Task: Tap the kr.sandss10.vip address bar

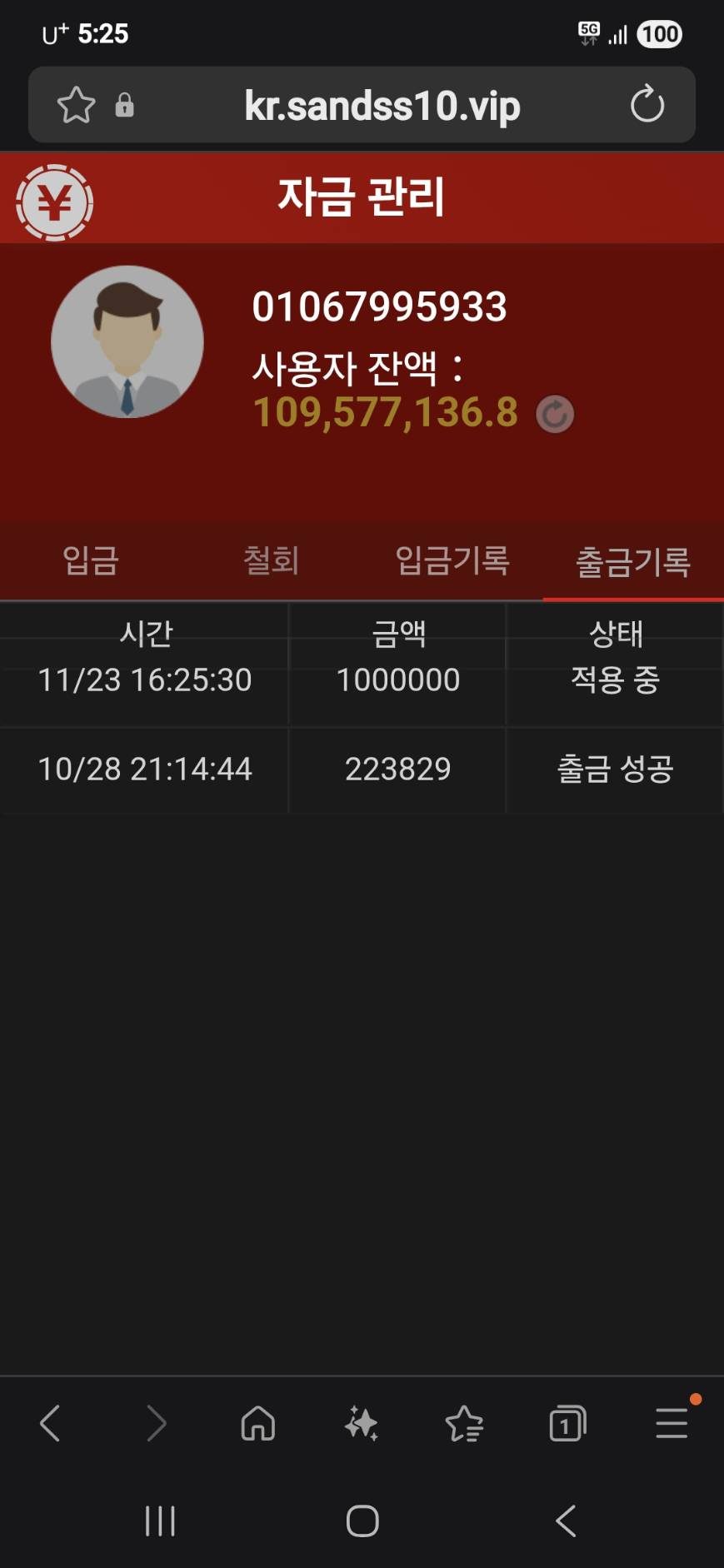Action: 382,106
